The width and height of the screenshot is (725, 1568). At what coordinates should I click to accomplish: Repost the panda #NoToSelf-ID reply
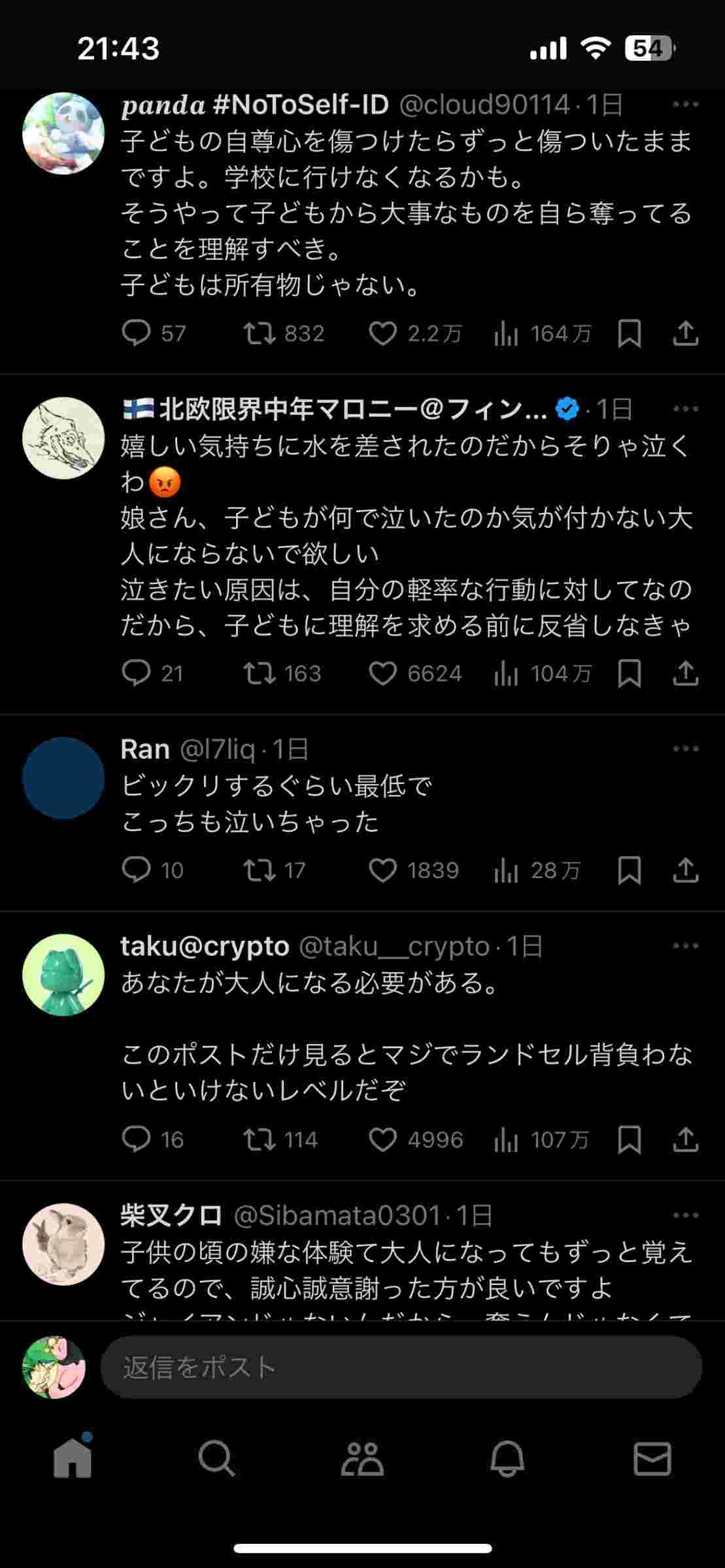pyautogui.click(x=260, y=334)
